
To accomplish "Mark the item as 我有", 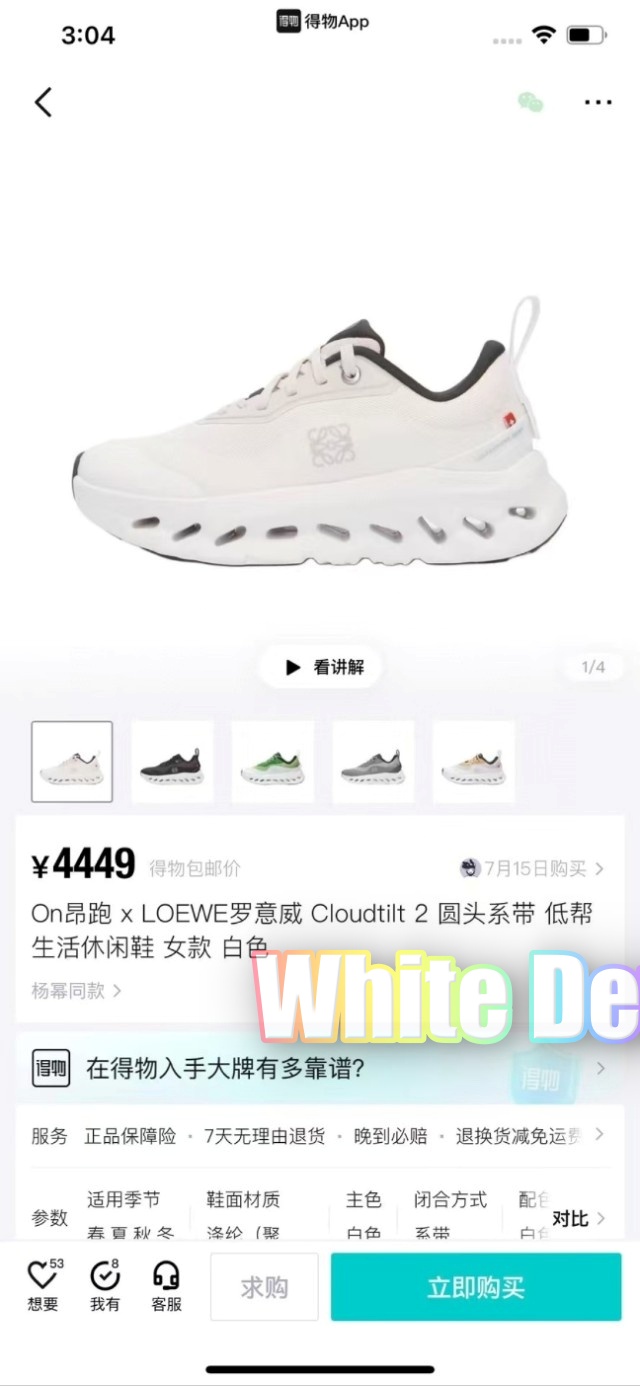I will 105,1286.
